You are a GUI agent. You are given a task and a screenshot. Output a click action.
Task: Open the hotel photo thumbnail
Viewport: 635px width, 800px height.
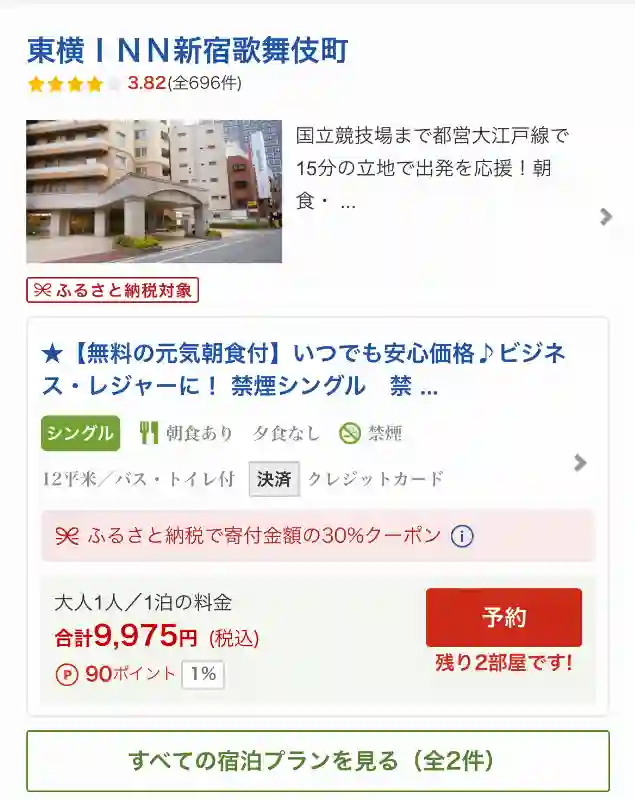coord(154,191)
